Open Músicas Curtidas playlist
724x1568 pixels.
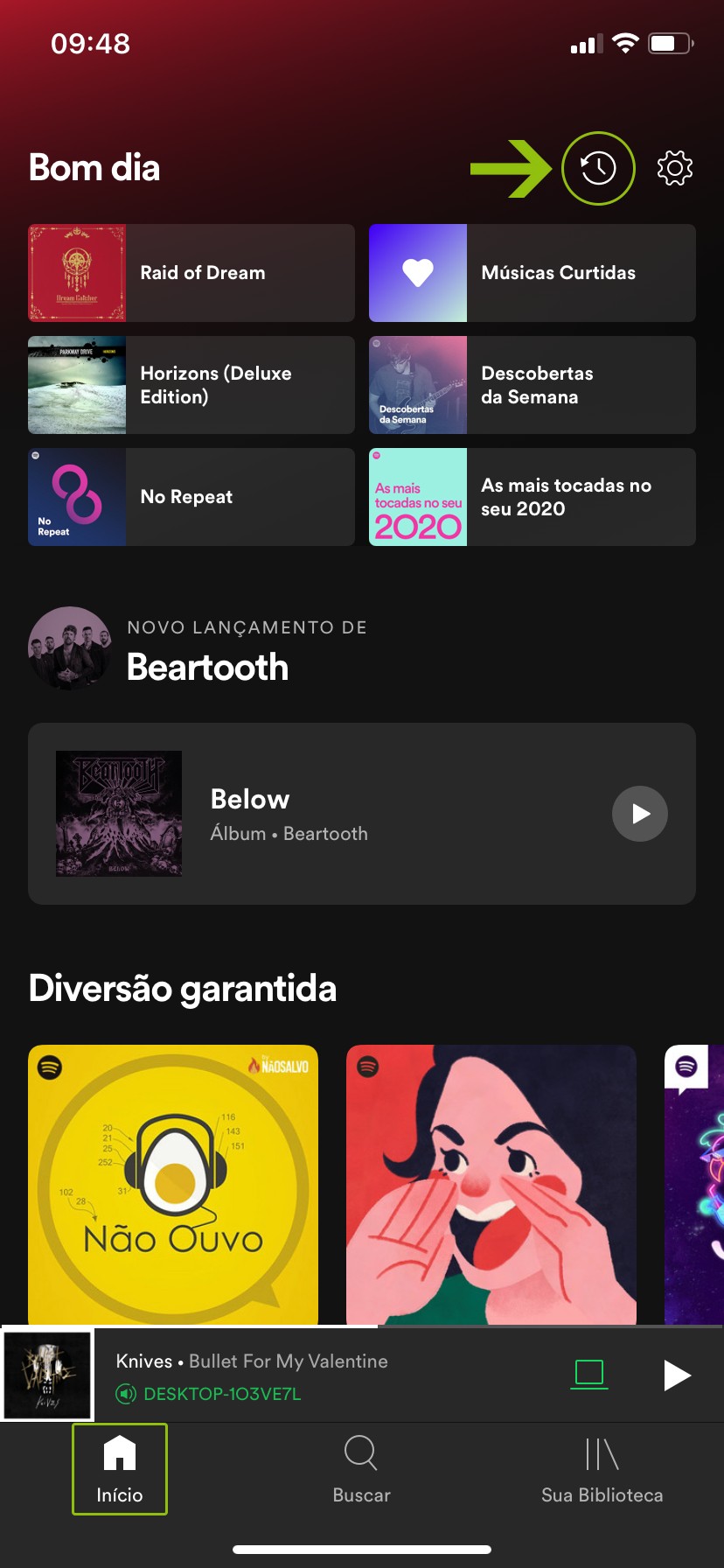click(533, 273)
